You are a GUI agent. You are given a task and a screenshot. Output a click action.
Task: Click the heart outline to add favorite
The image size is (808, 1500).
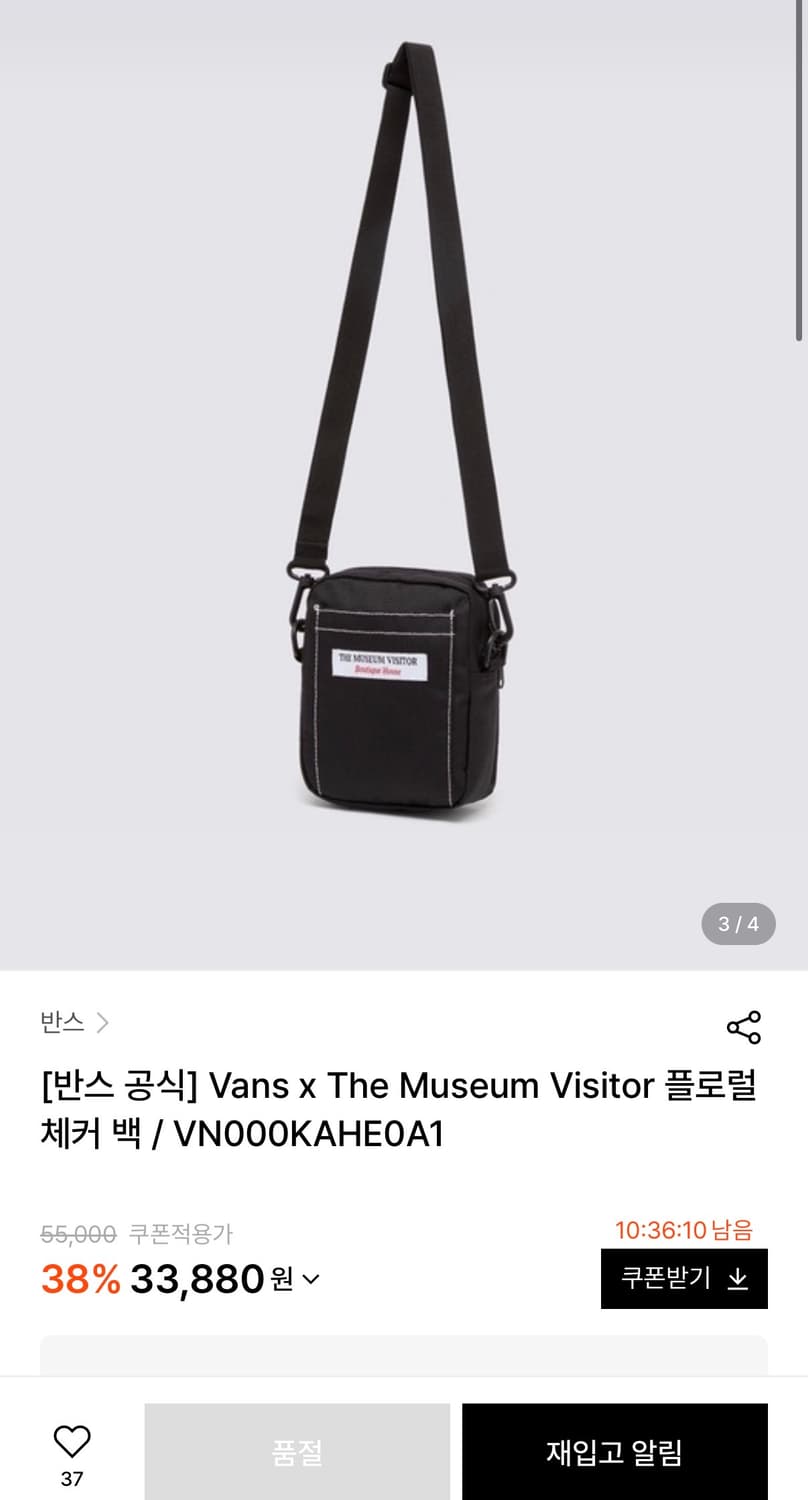point(70,1440)
